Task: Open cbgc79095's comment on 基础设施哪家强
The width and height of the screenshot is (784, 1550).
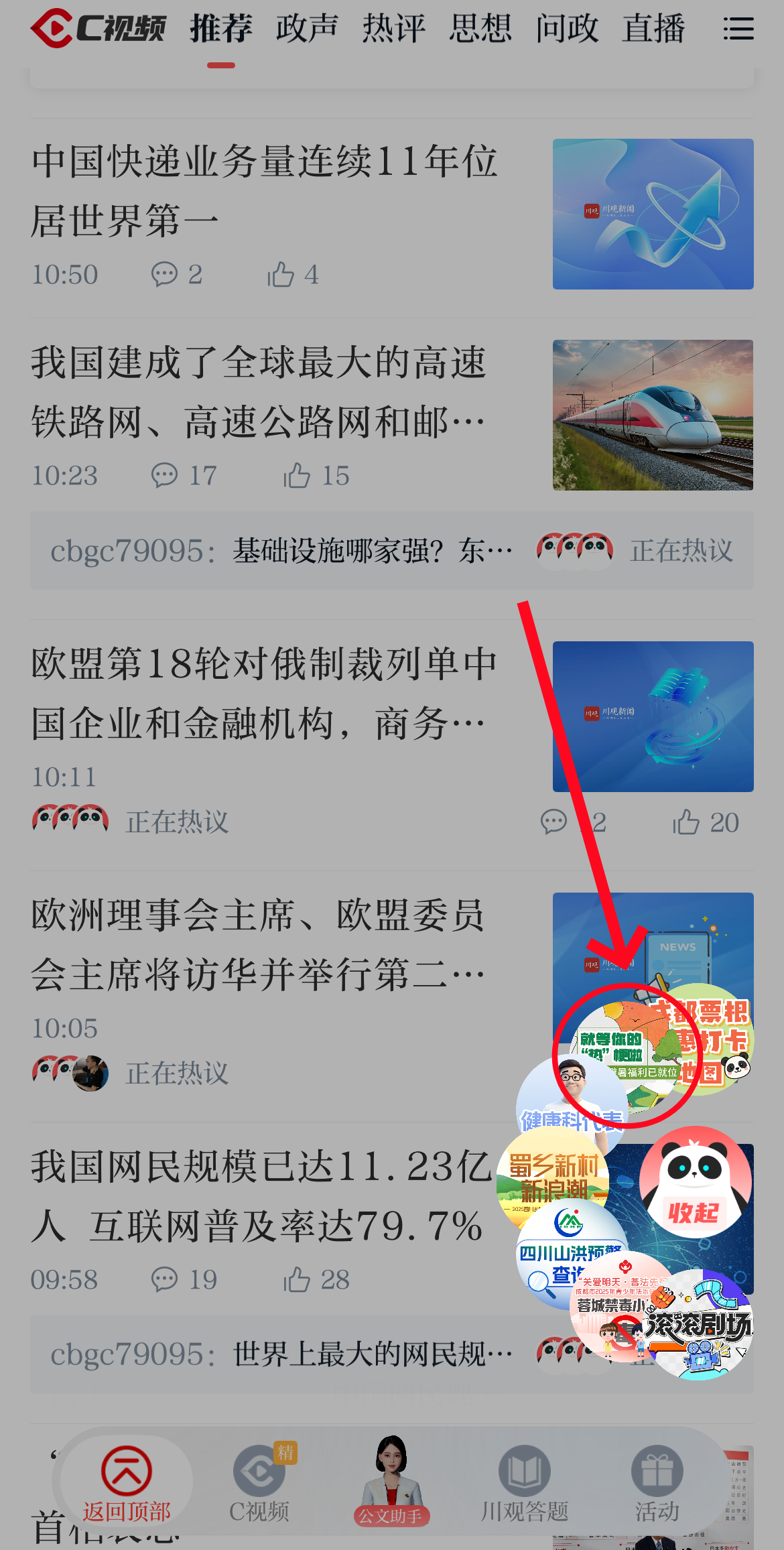Action: pyautogui.click(x=281, y=552)
